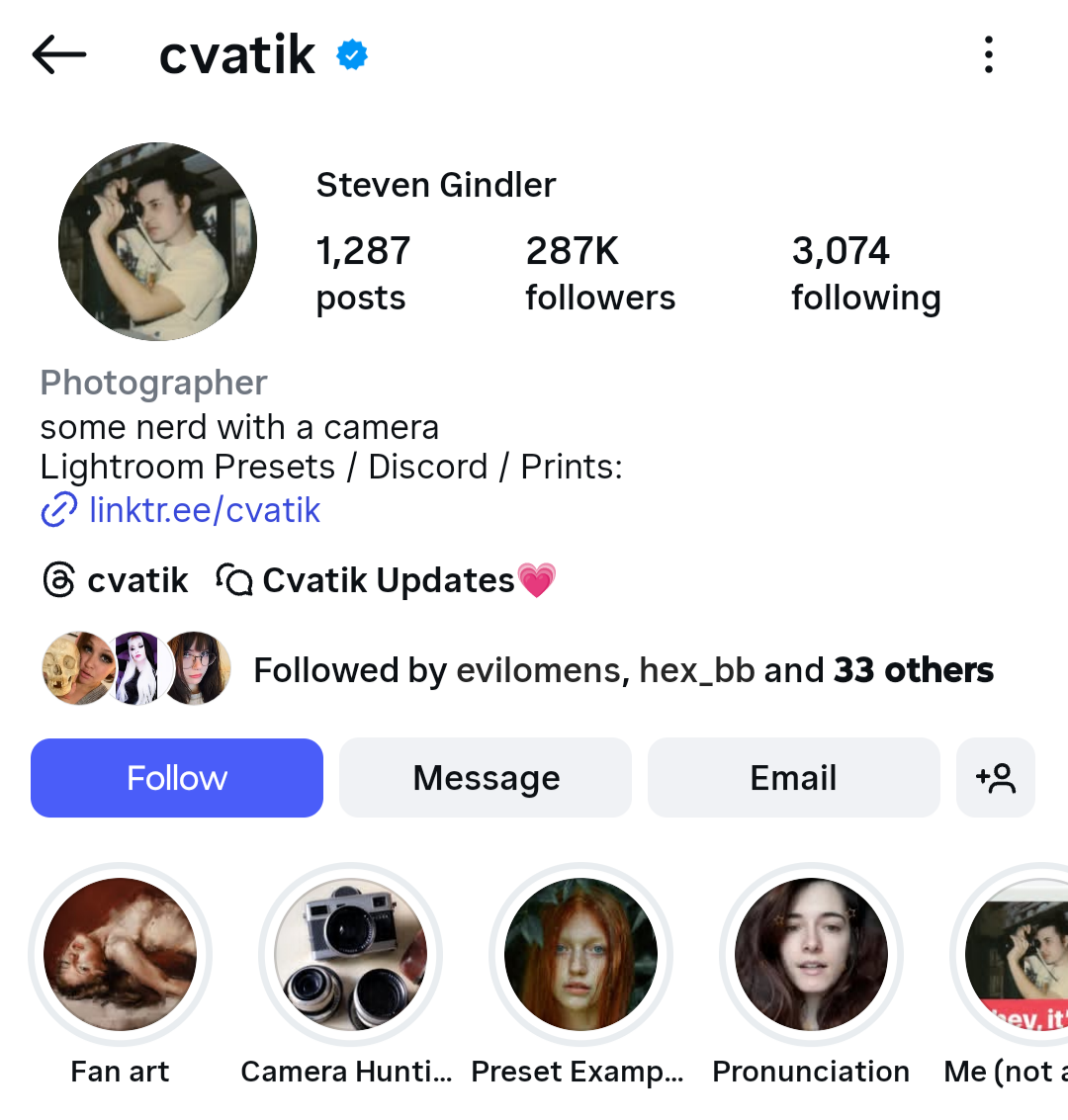This screenshot has height=1120, width=1068.
Task: Play the Pronunciation highlight
Action: [811, 955]
